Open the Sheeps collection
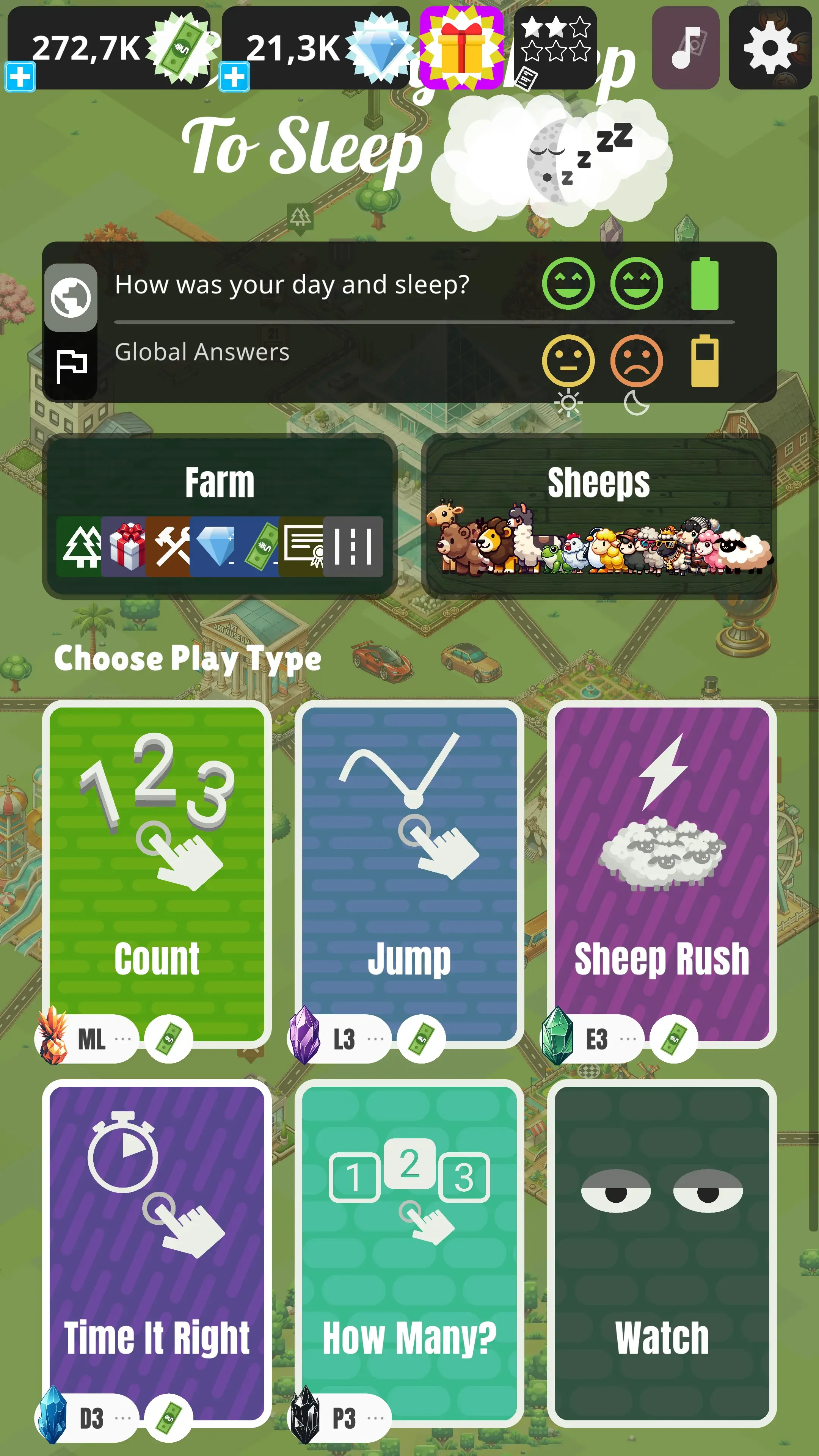 pyautogui.click(x=598, y=516)
